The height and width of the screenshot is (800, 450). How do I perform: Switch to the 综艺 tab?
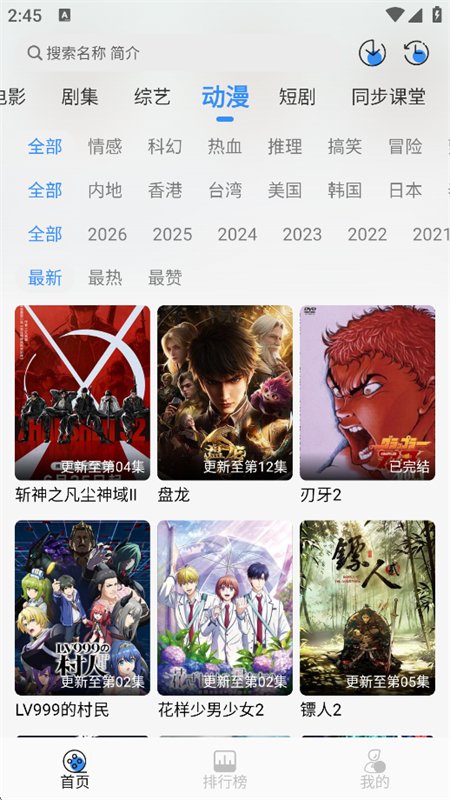(x=152, y=96)
